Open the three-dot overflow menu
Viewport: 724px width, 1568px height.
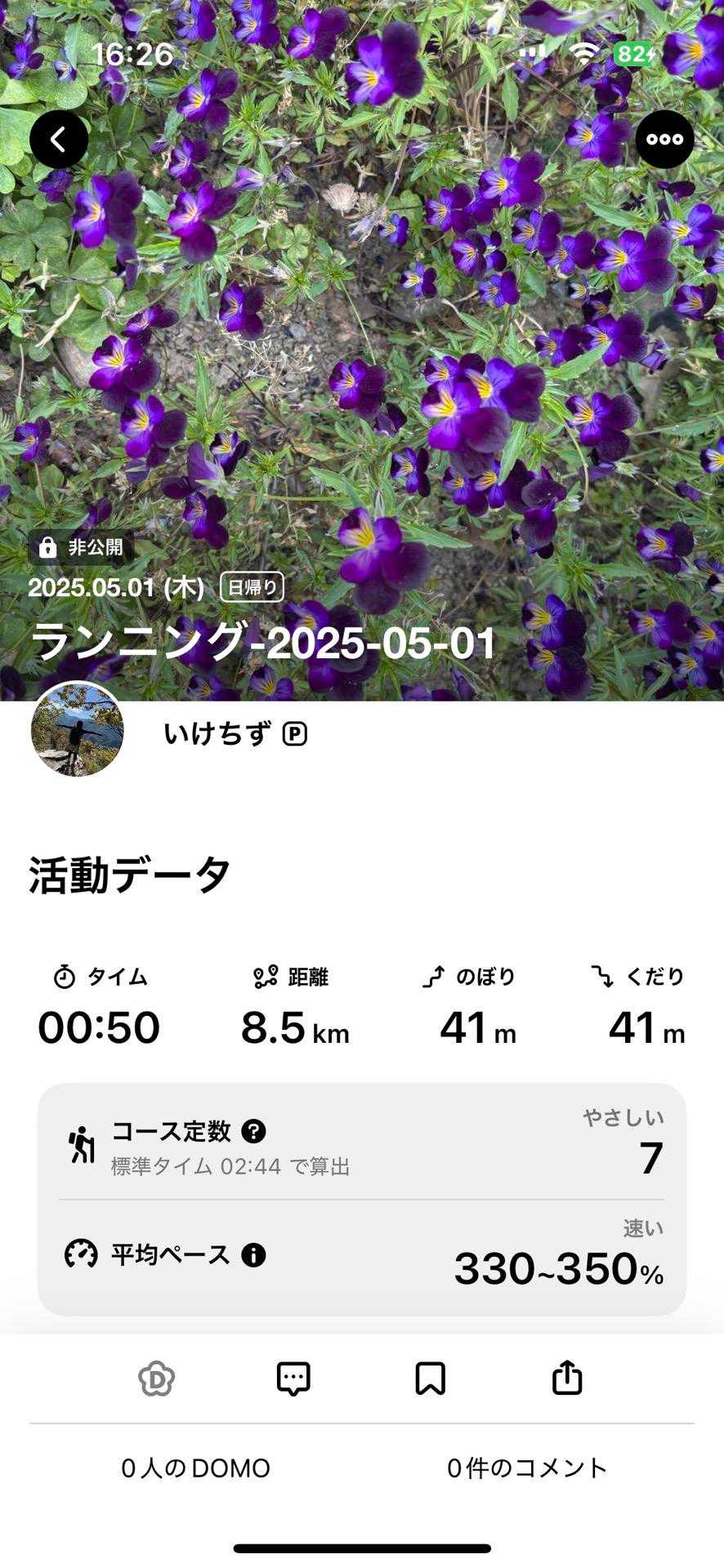664,140
